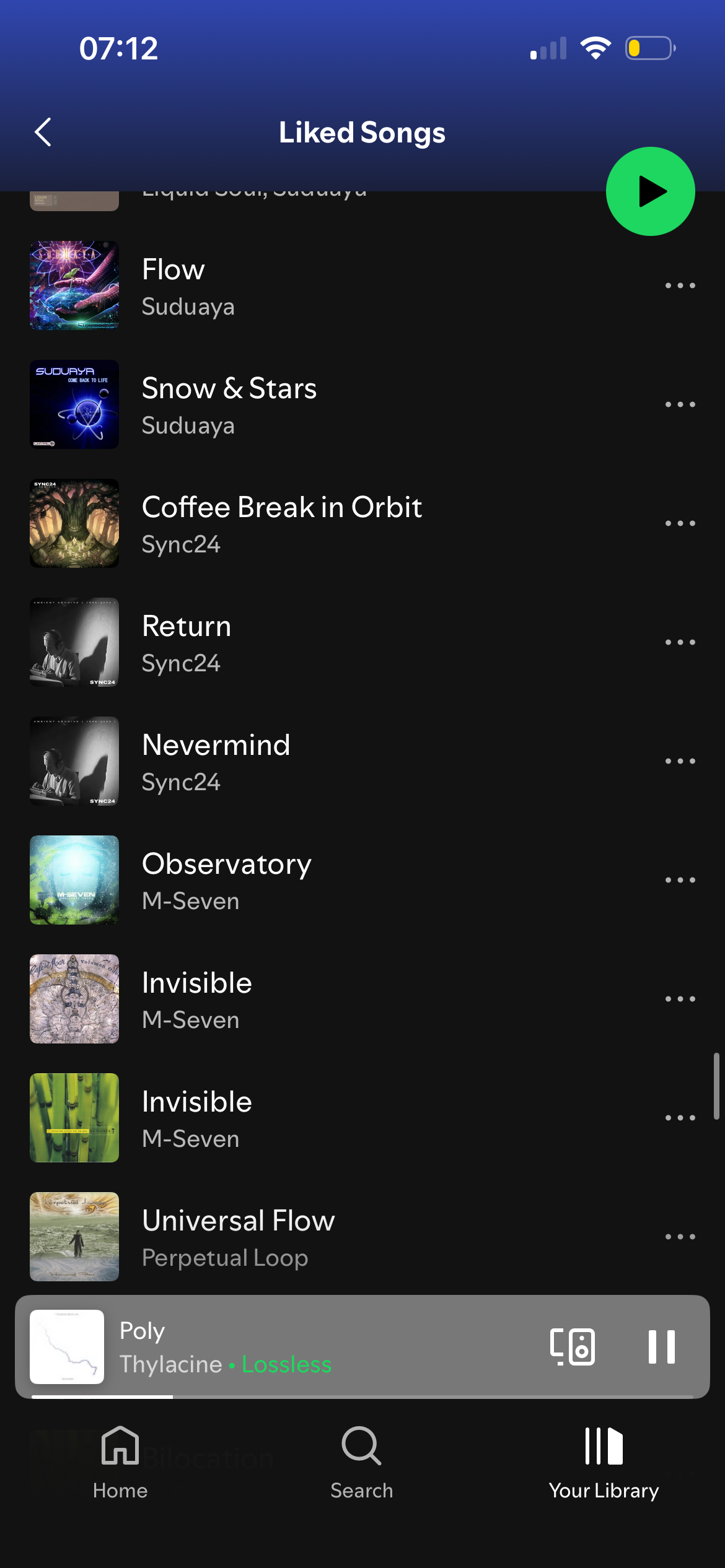
Task: Switch to the Home tab
Action: [x=120, y=1463]
